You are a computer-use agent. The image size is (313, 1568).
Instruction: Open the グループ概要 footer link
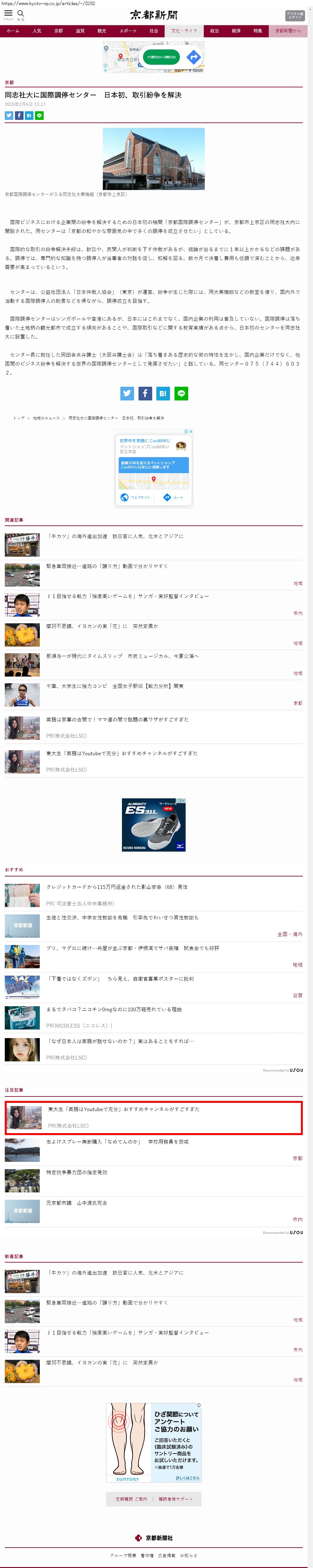pyautogui.click(x=123, y=1555)
